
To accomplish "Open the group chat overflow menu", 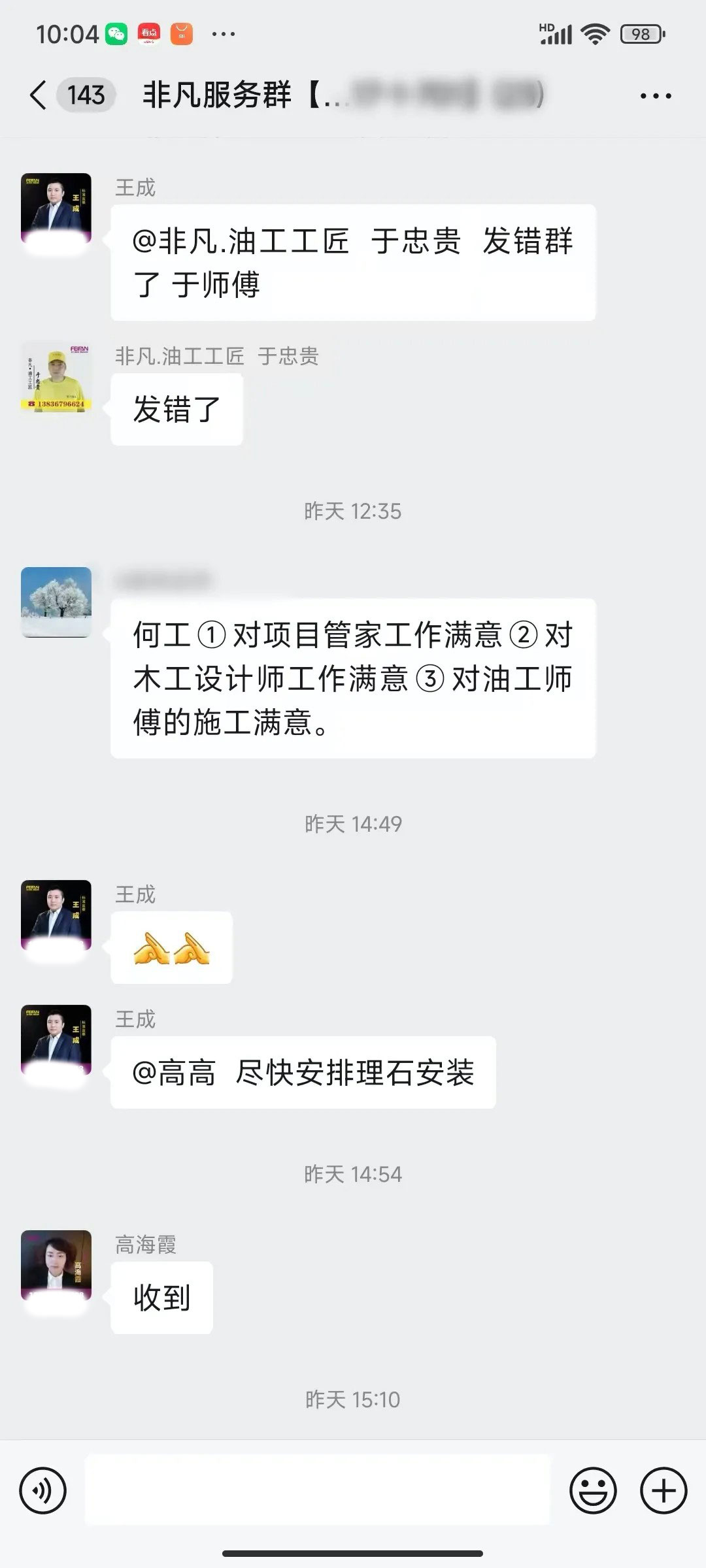I will [x=655, y=96].
